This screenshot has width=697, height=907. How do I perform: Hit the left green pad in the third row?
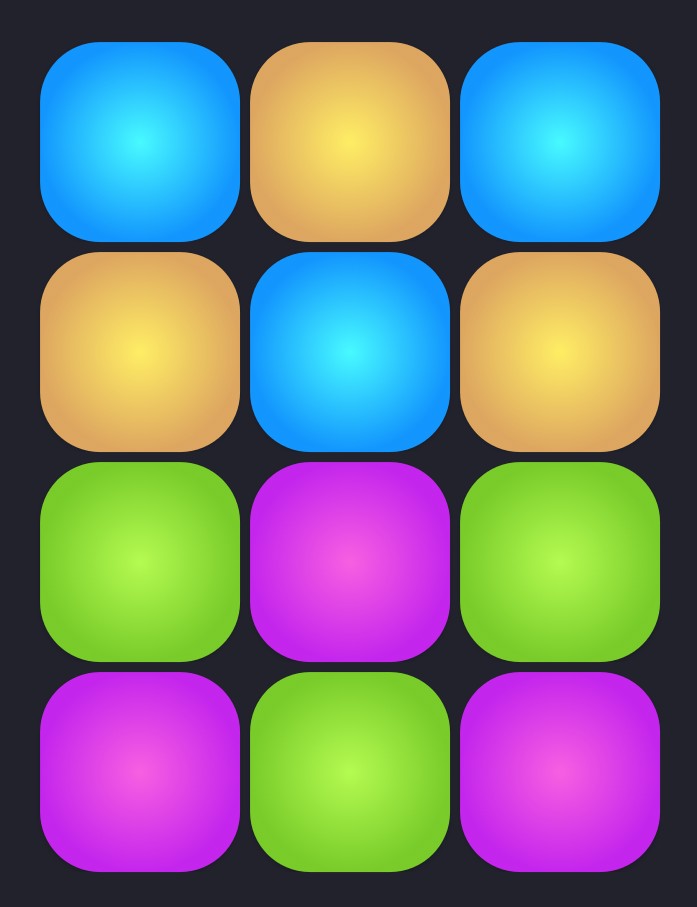click(x=140, y=562)
